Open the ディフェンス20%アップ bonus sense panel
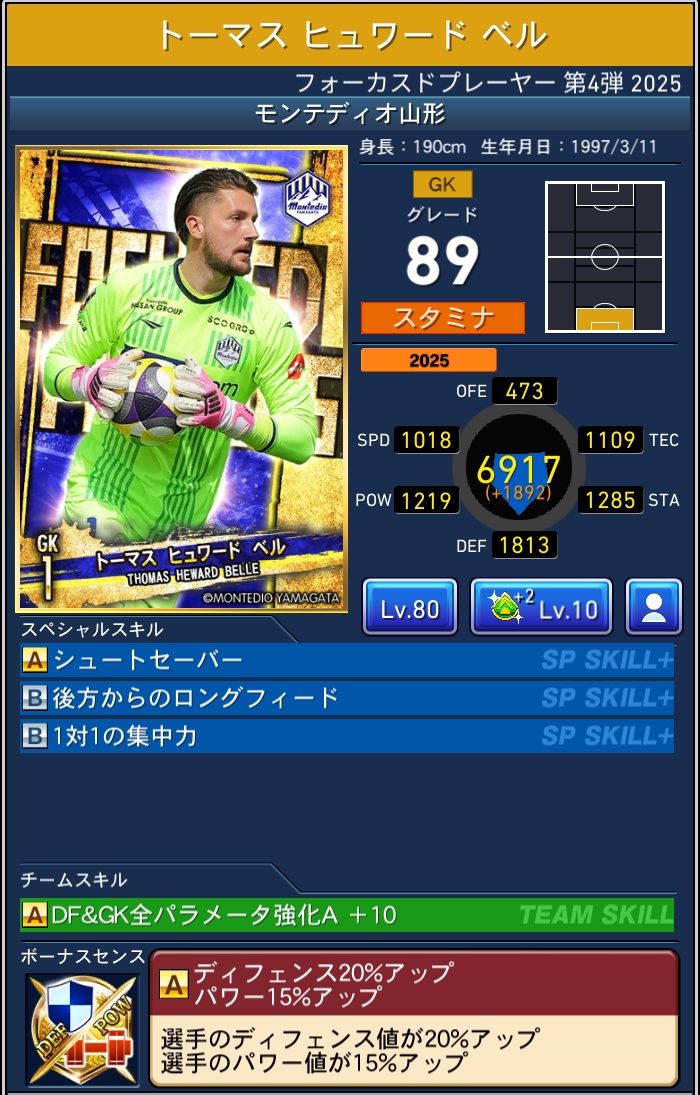Image resolution: width=700 pixels, height=1095 pixels. [x=413, y=1017]
